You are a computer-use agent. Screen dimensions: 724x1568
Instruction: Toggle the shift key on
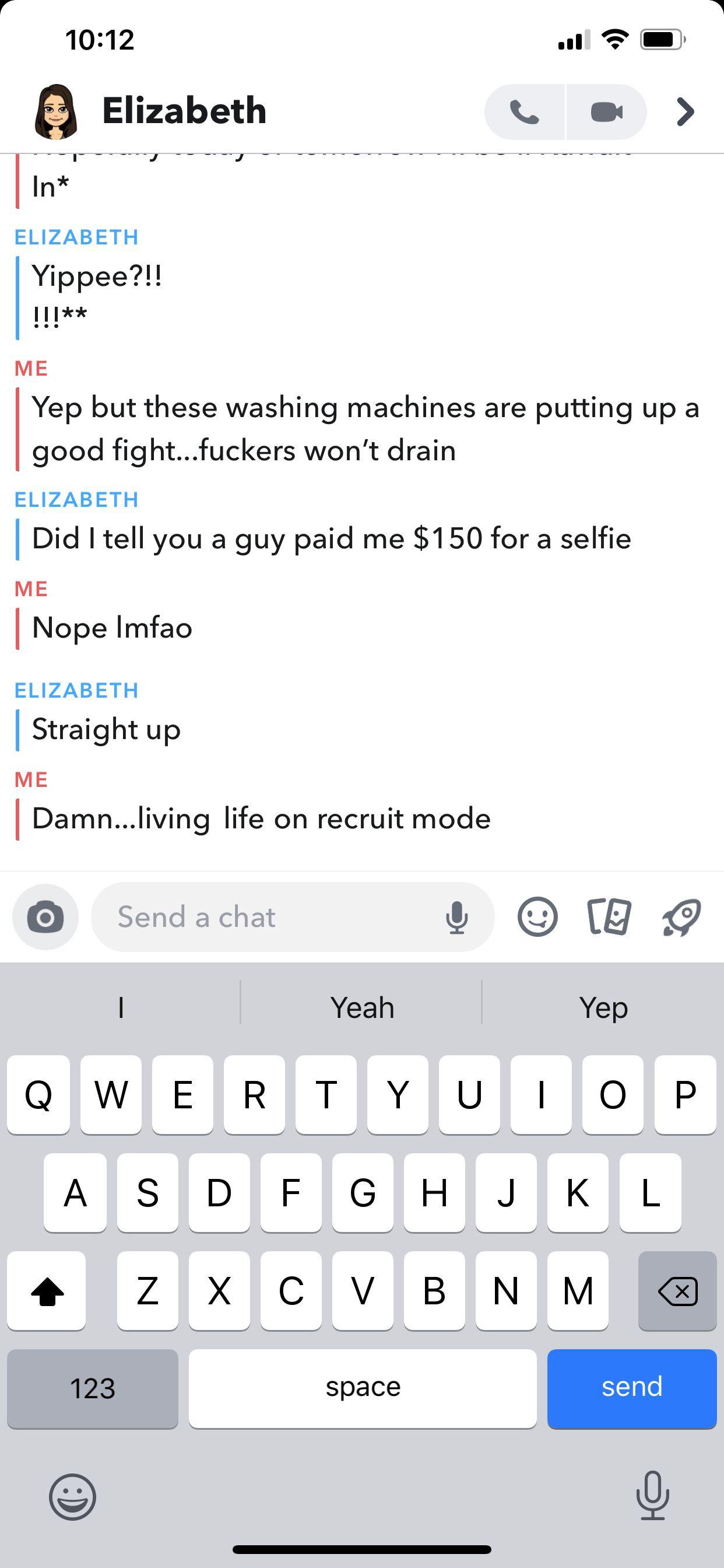[47, 1290]
